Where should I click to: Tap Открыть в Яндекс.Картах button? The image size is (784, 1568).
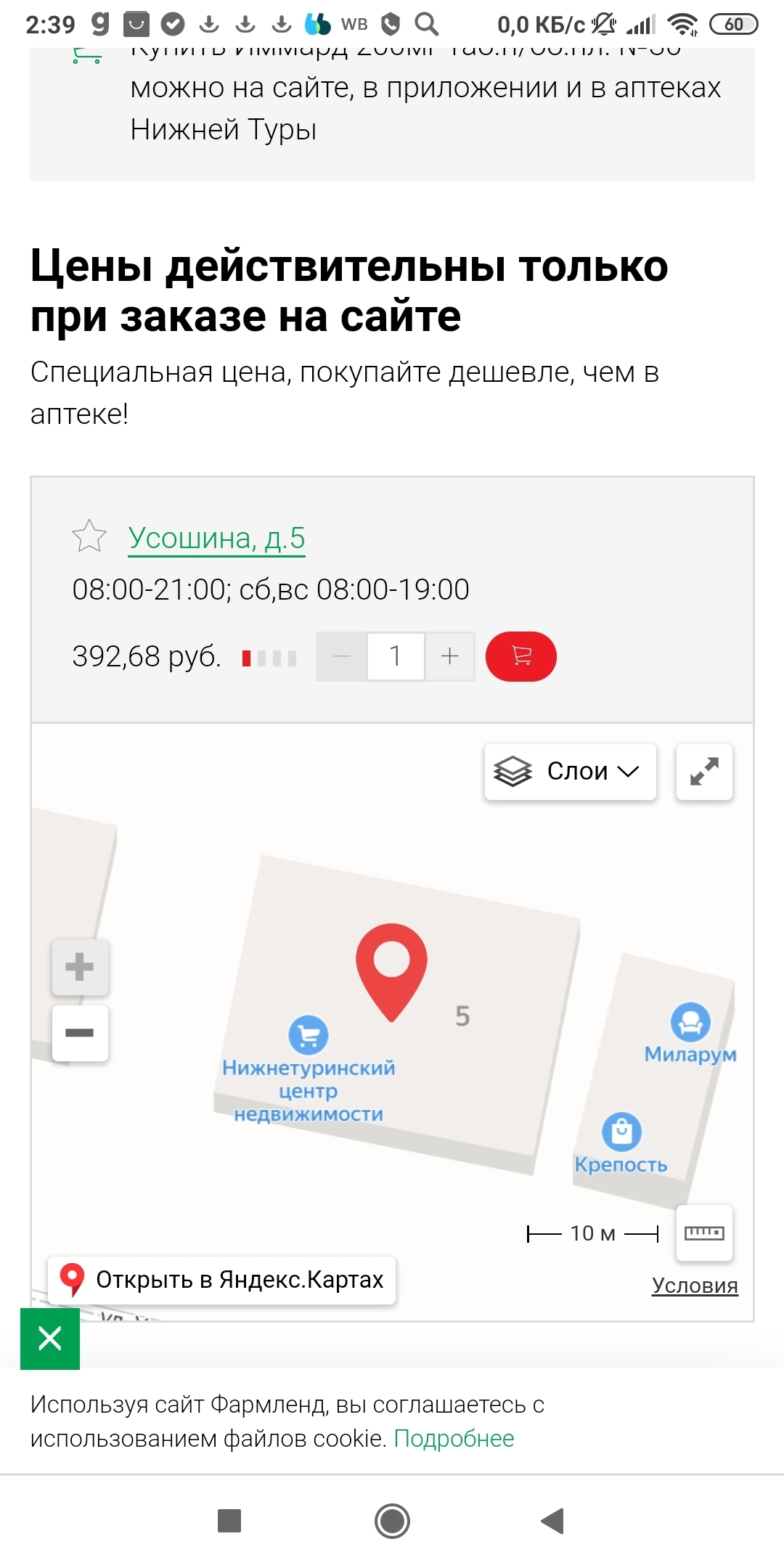(222, 1280)
